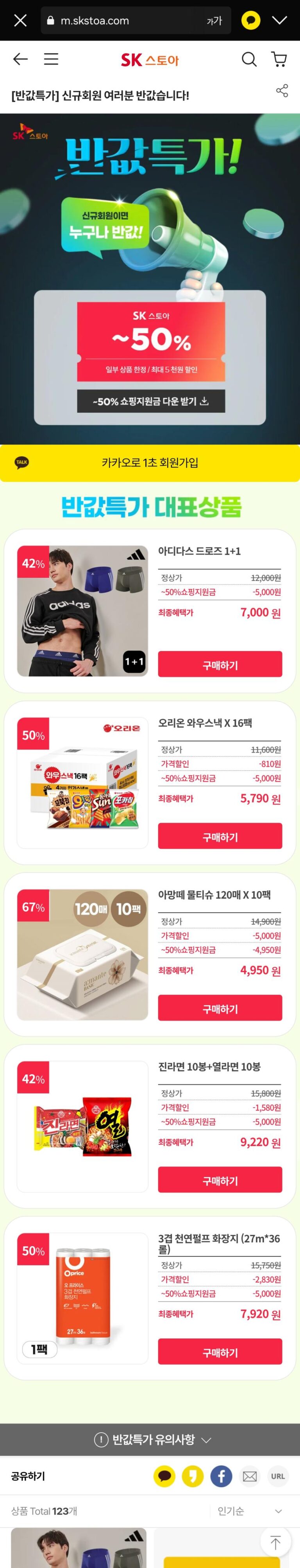Image resolution: width=300 pixels, height=1568 pixels.
Task: Sign up with 카카오로 1초 회원가입
Action: coord(150,463)
